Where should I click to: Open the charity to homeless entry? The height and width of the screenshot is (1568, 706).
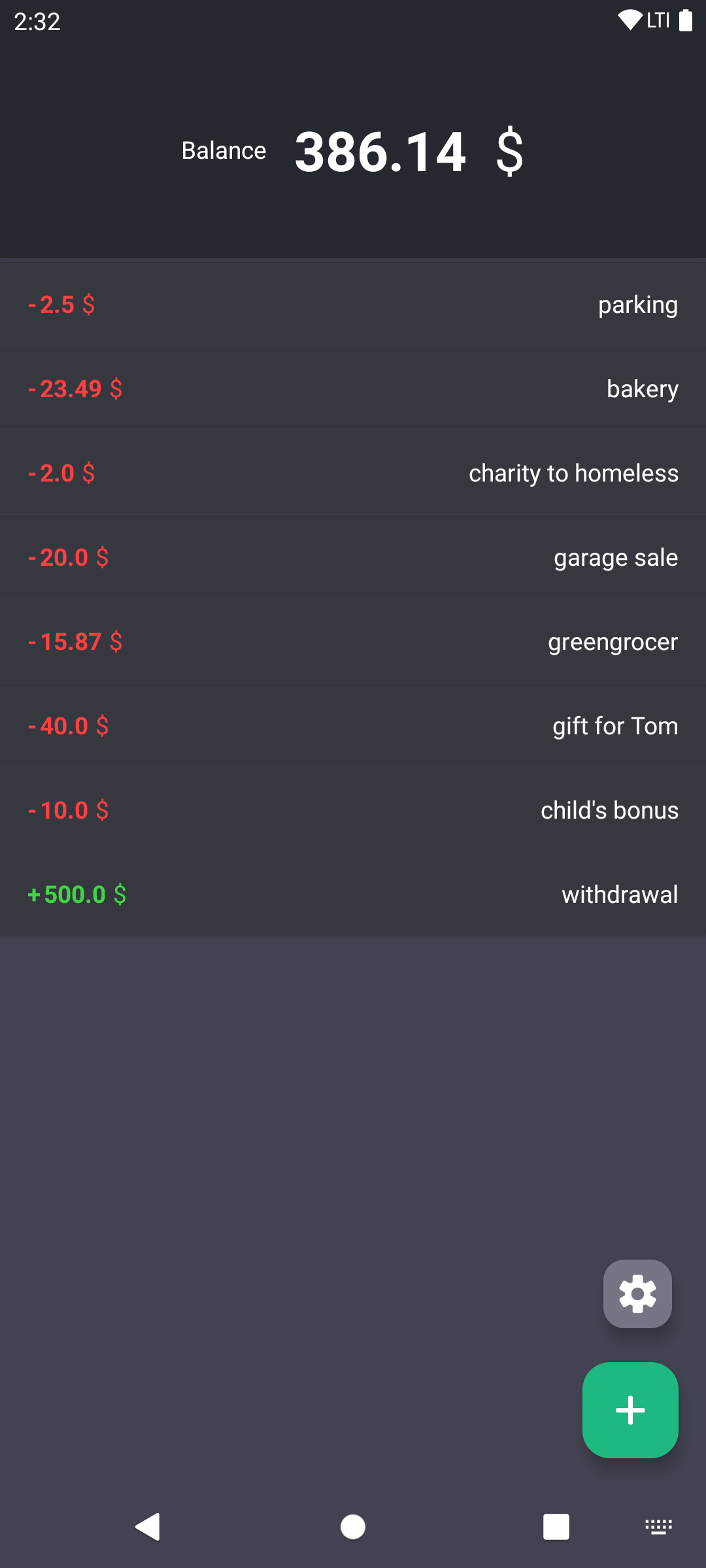tap(353, 473)
